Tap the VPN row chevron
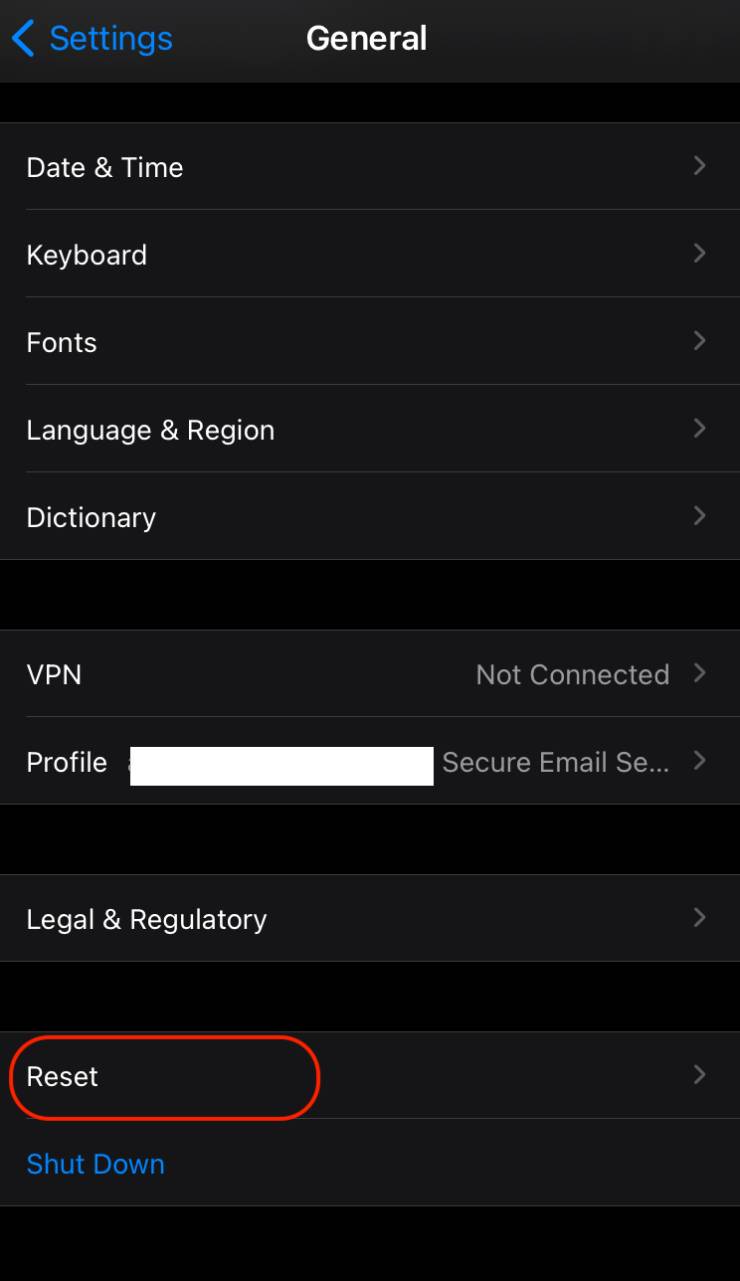Screen dimensions: 740x1281 [x=699, y=674]
